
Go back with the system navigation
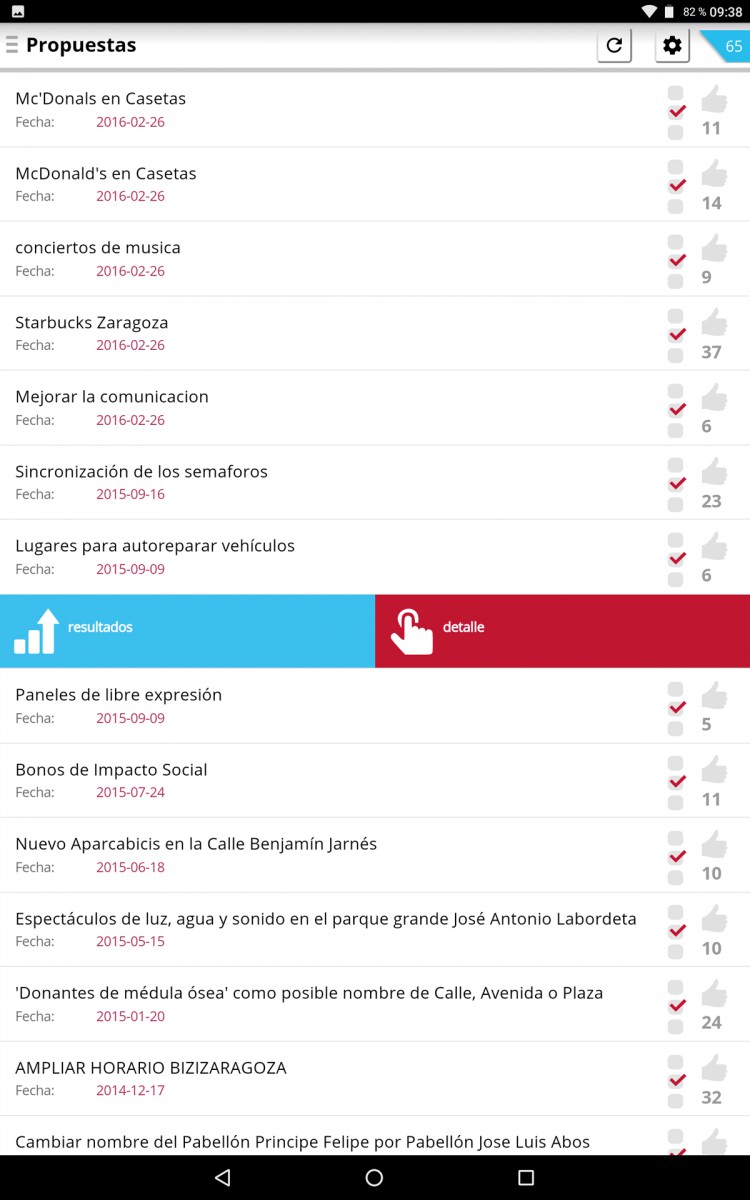tap(223, 1178)
